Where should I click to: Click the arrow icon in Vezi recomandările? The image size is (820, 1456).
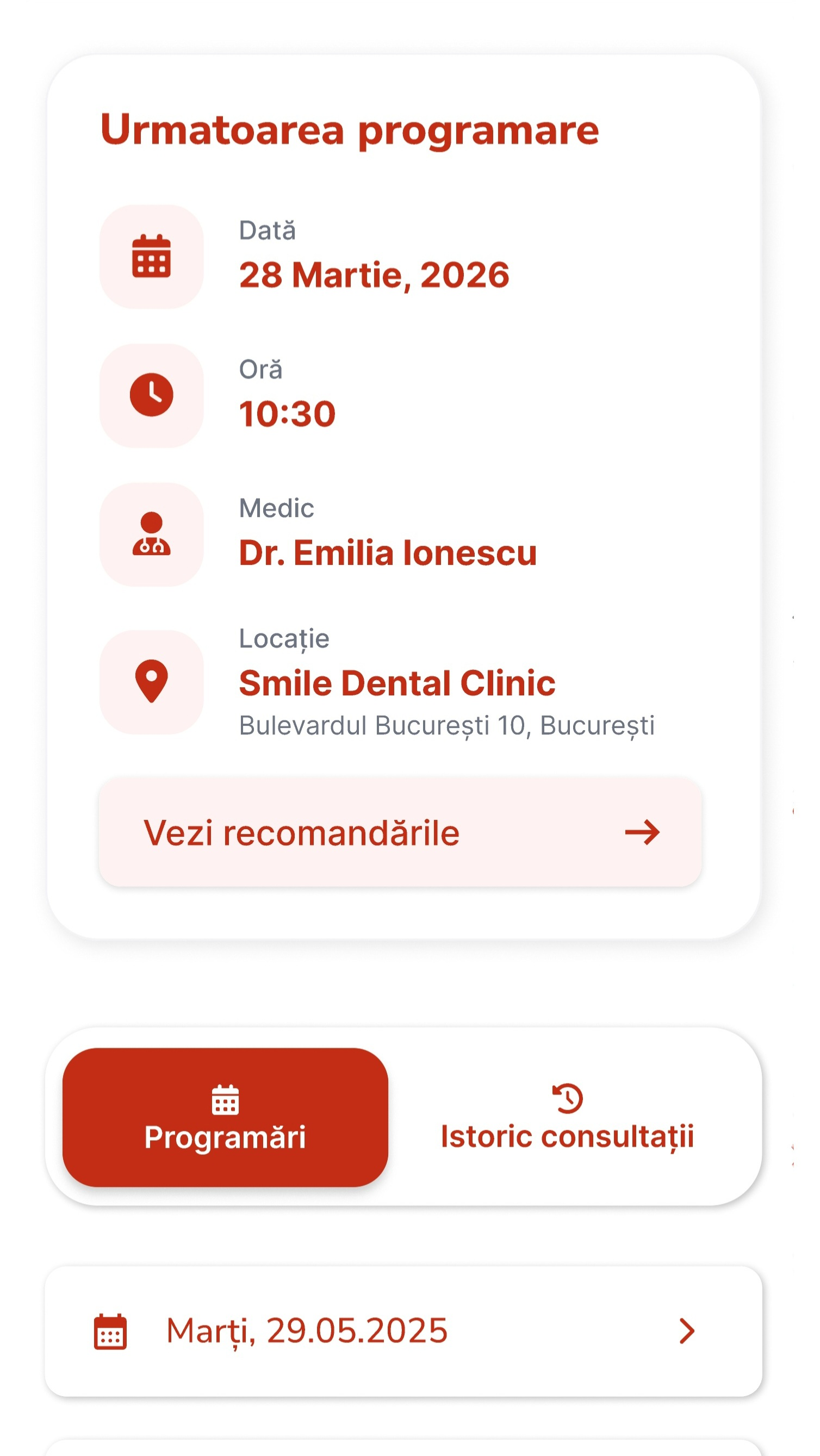[642, 832]
